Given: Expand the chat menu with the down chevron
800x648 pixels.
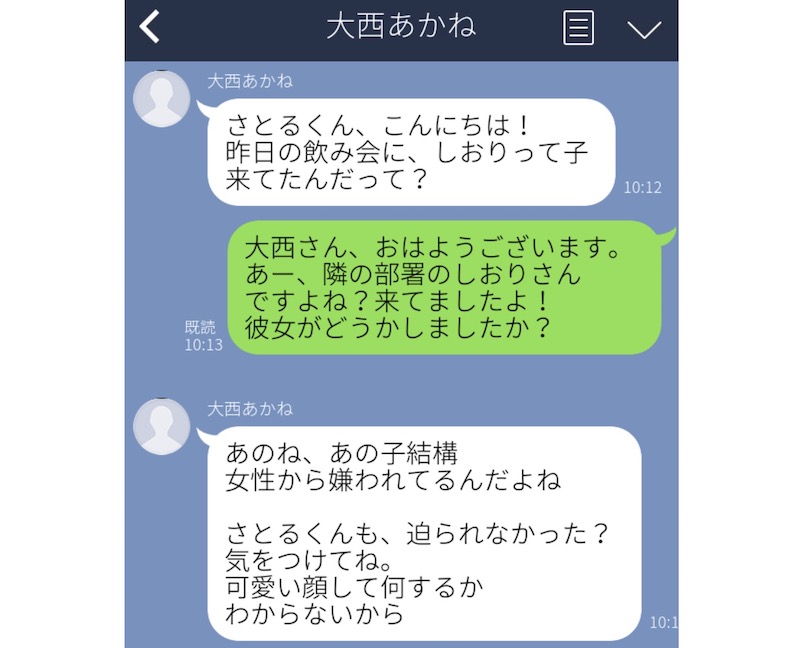Looking at the screenshot, I should click(x=644, y=29).
